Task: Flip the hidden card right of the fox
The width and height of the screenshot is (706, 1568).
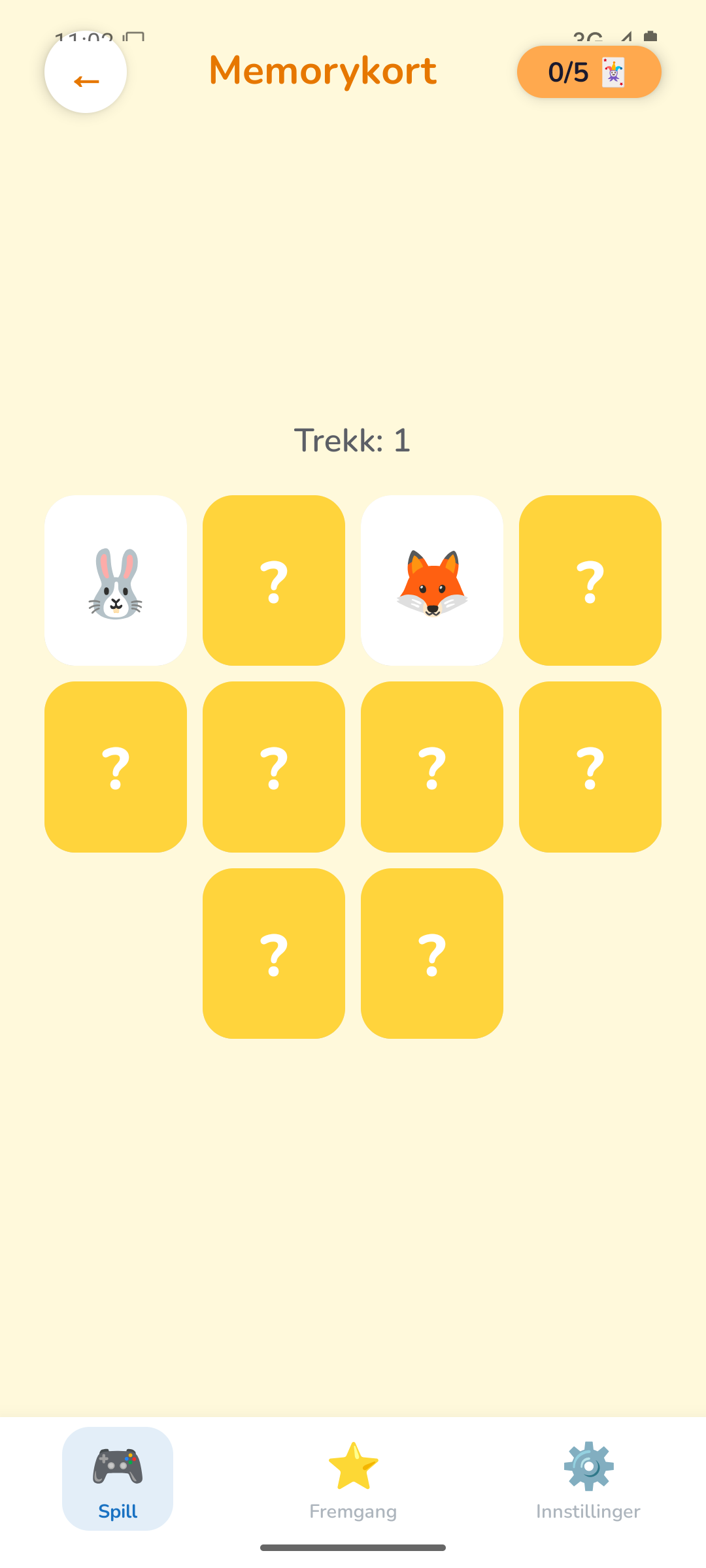Action: click(590, 580)
